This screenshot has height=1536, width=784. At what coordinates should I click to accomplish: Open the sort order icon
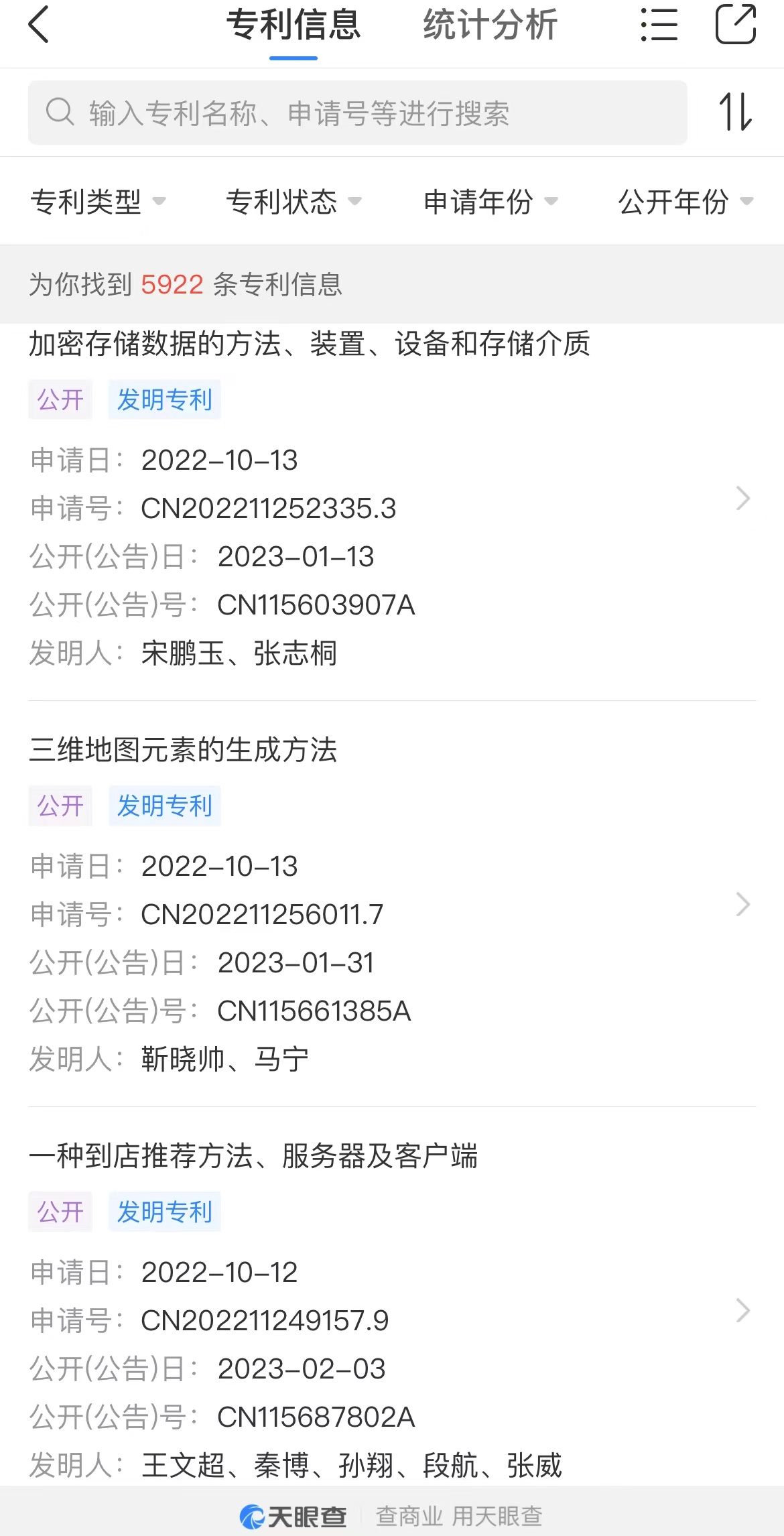point(736,112)
